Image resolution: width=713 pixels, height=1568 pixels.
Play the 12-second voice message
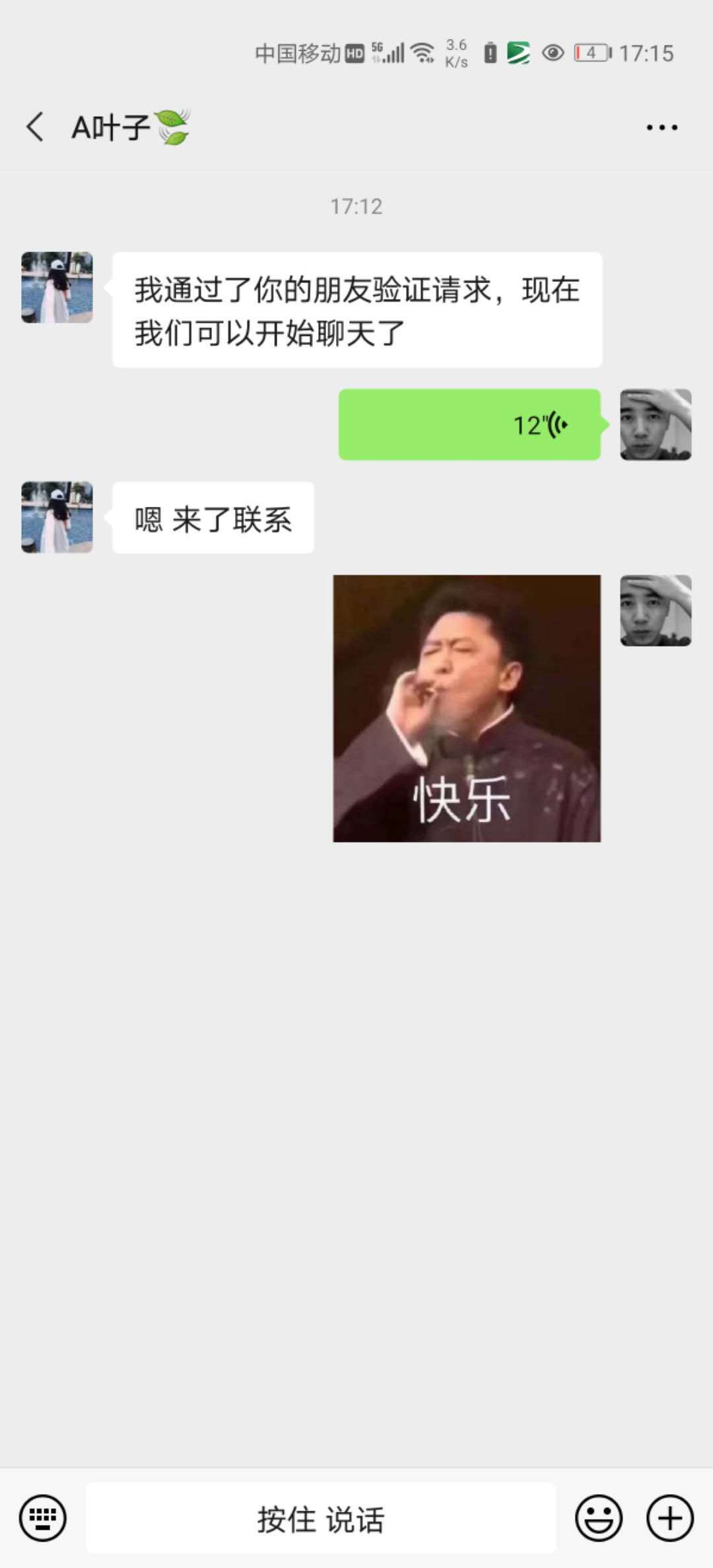pos(469,424)
